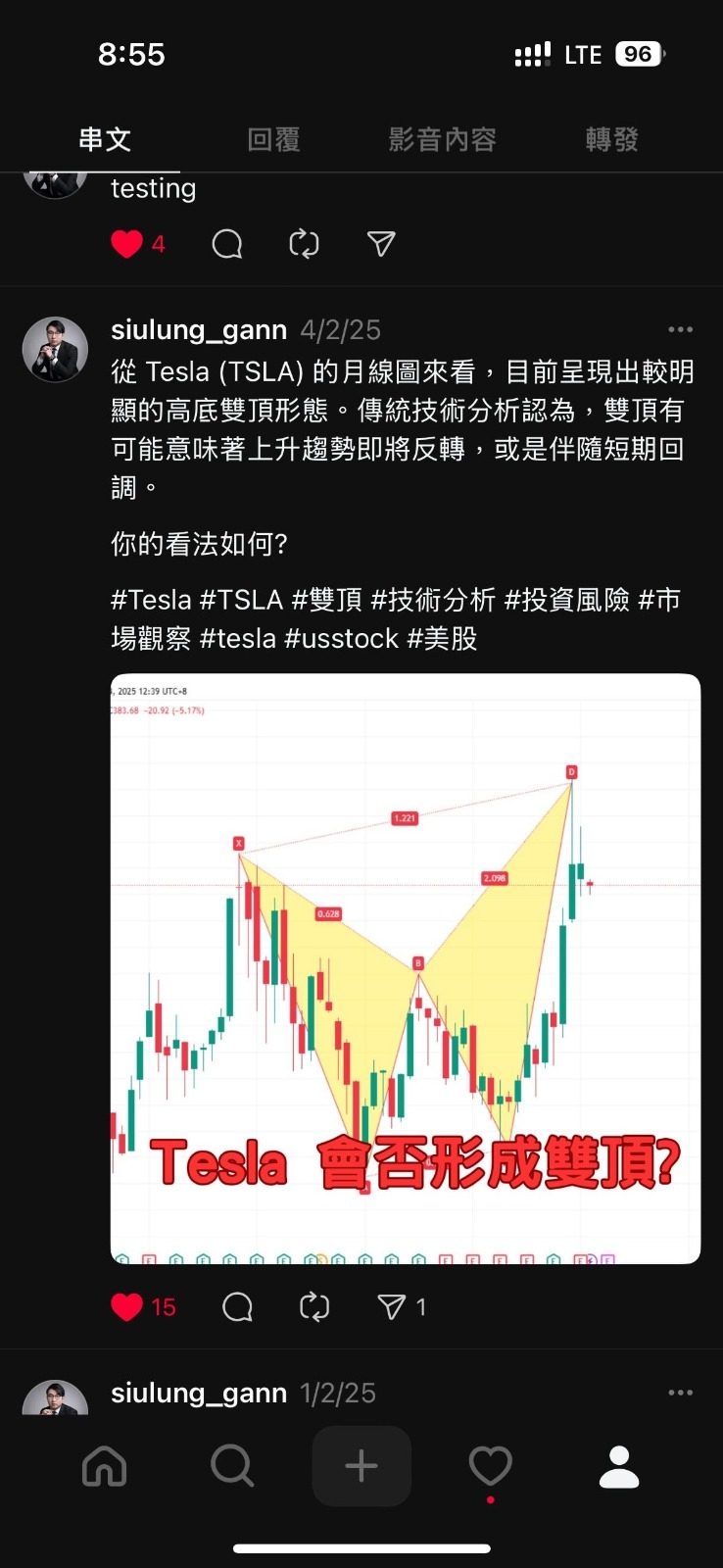This screenshot has height=1568, width=723.
Task: Open the 轉發 tab
Action: point(611,139)
